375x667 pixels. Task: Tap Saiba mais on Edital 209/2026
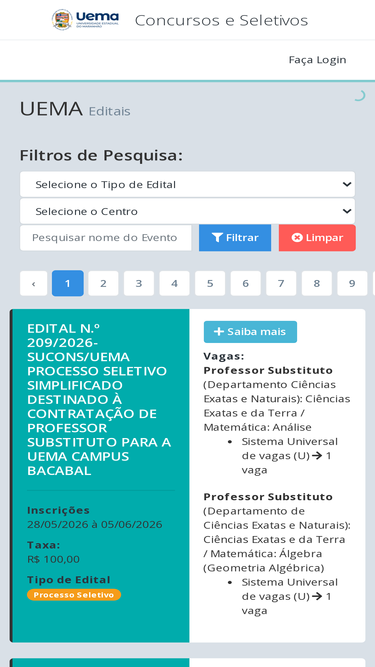pos(250,332)
